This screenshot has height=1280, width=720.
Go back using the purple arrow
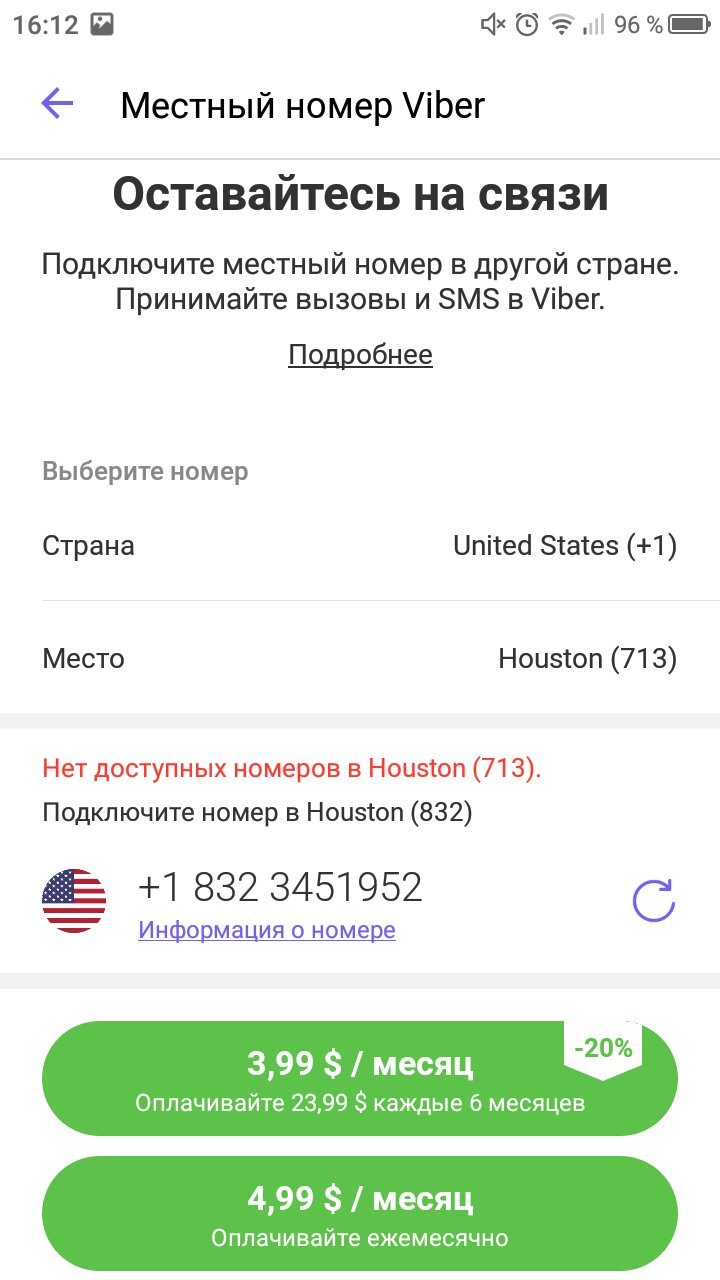[57, 103]
